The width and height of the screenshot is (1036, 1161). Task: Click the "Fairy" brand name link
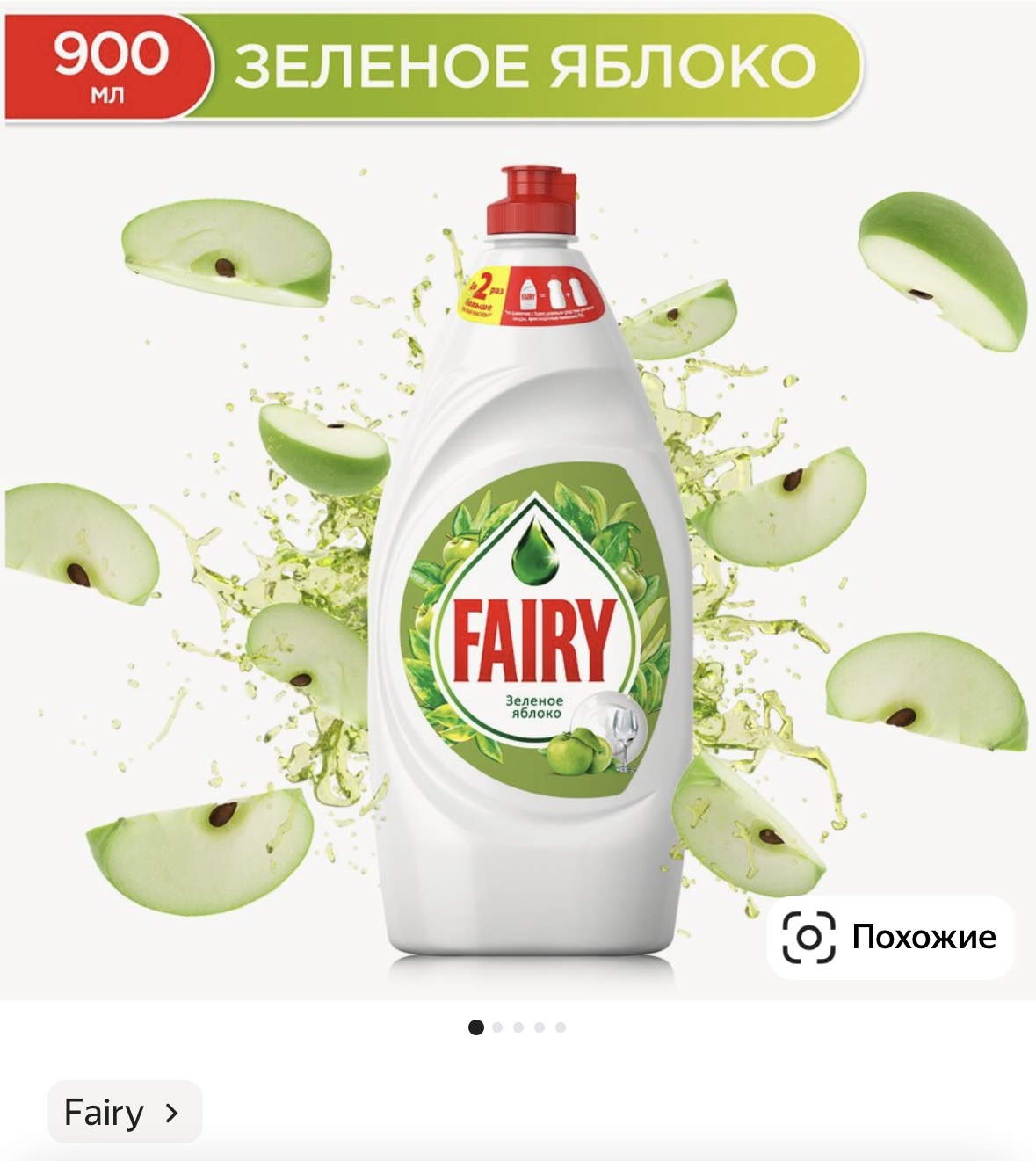[x=104, y=1111]
